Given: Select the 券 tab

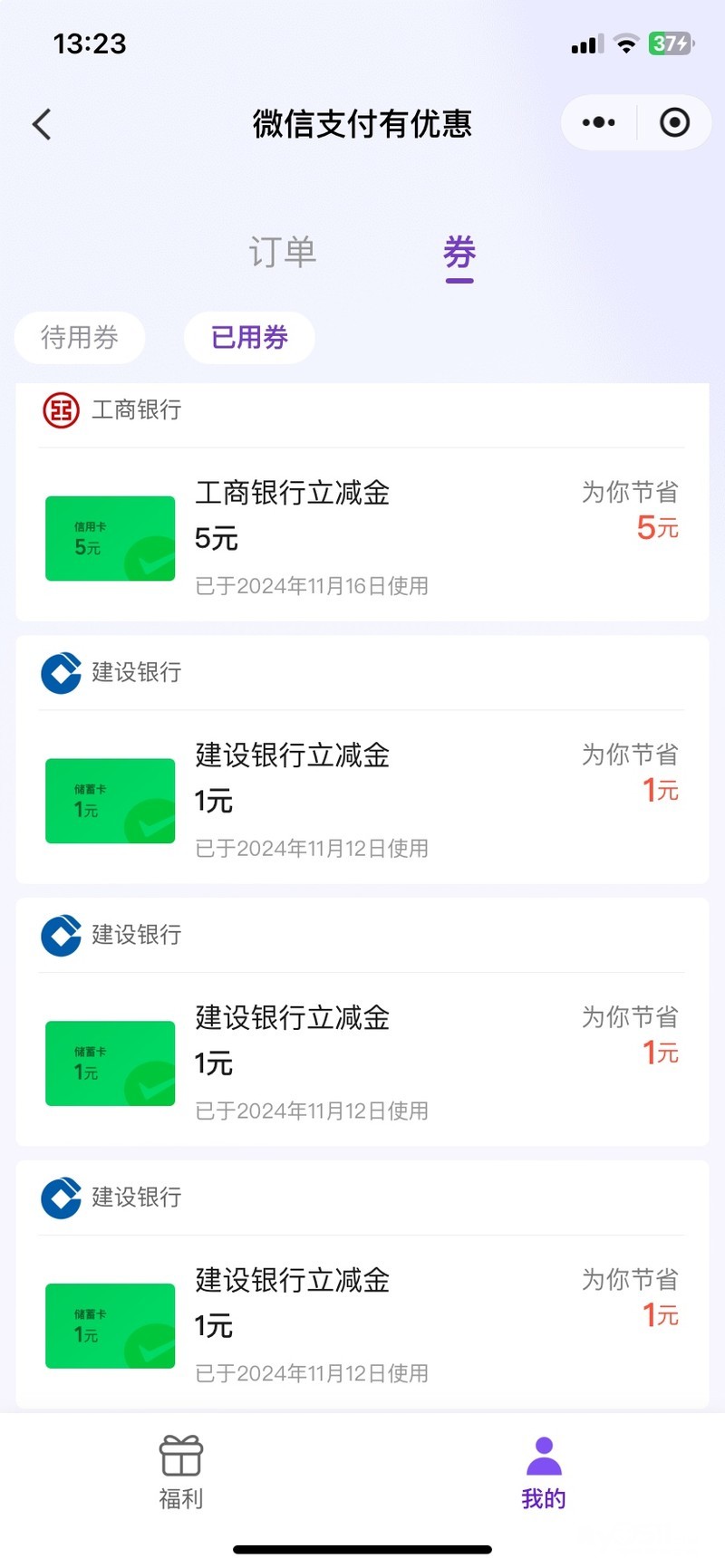Looking at the screenshot, I should 459,253.
